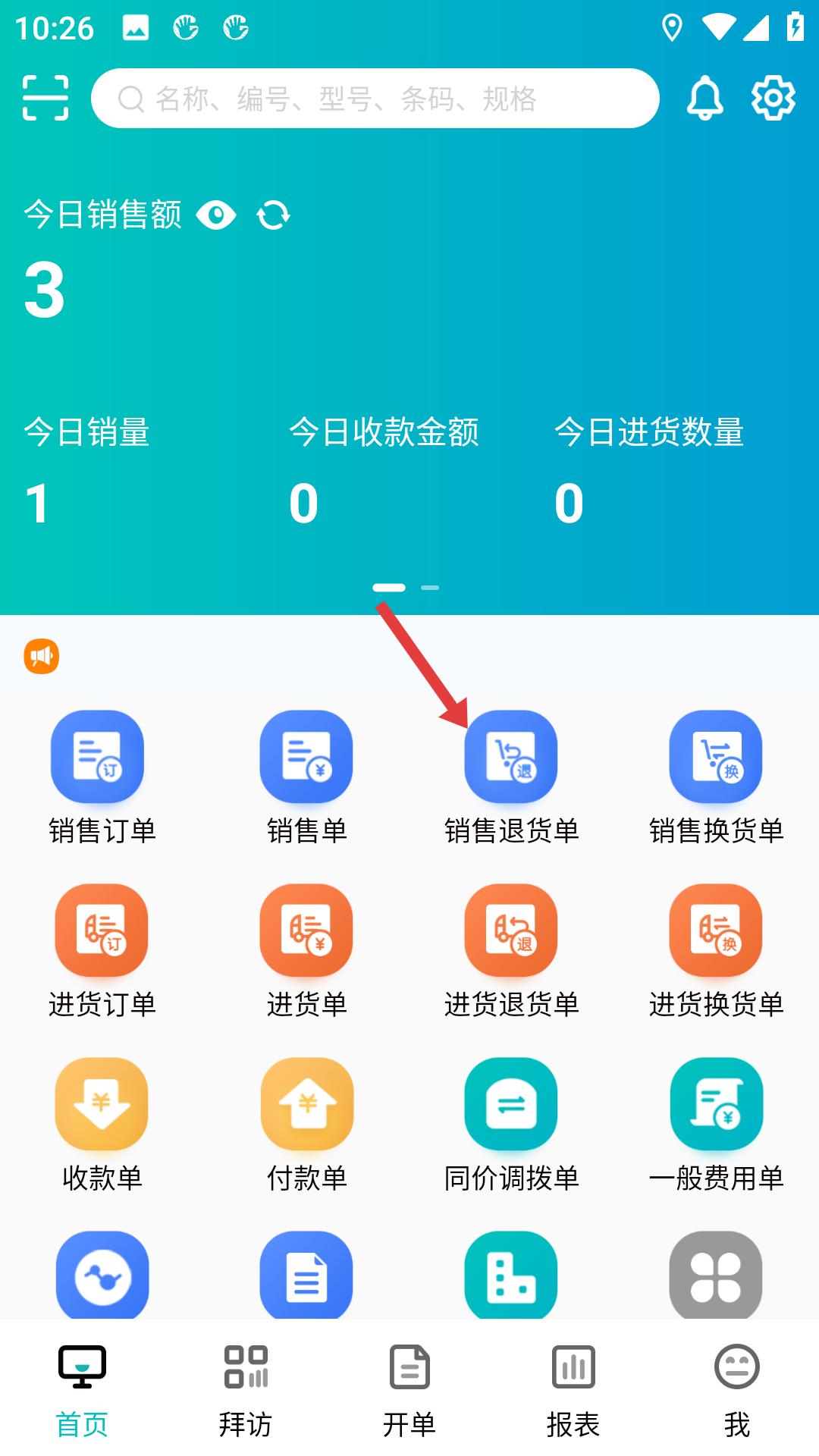Open the settings gear
Image resolution: width=819 pixels, height=1456 pixels.
[x=773, y=98]
